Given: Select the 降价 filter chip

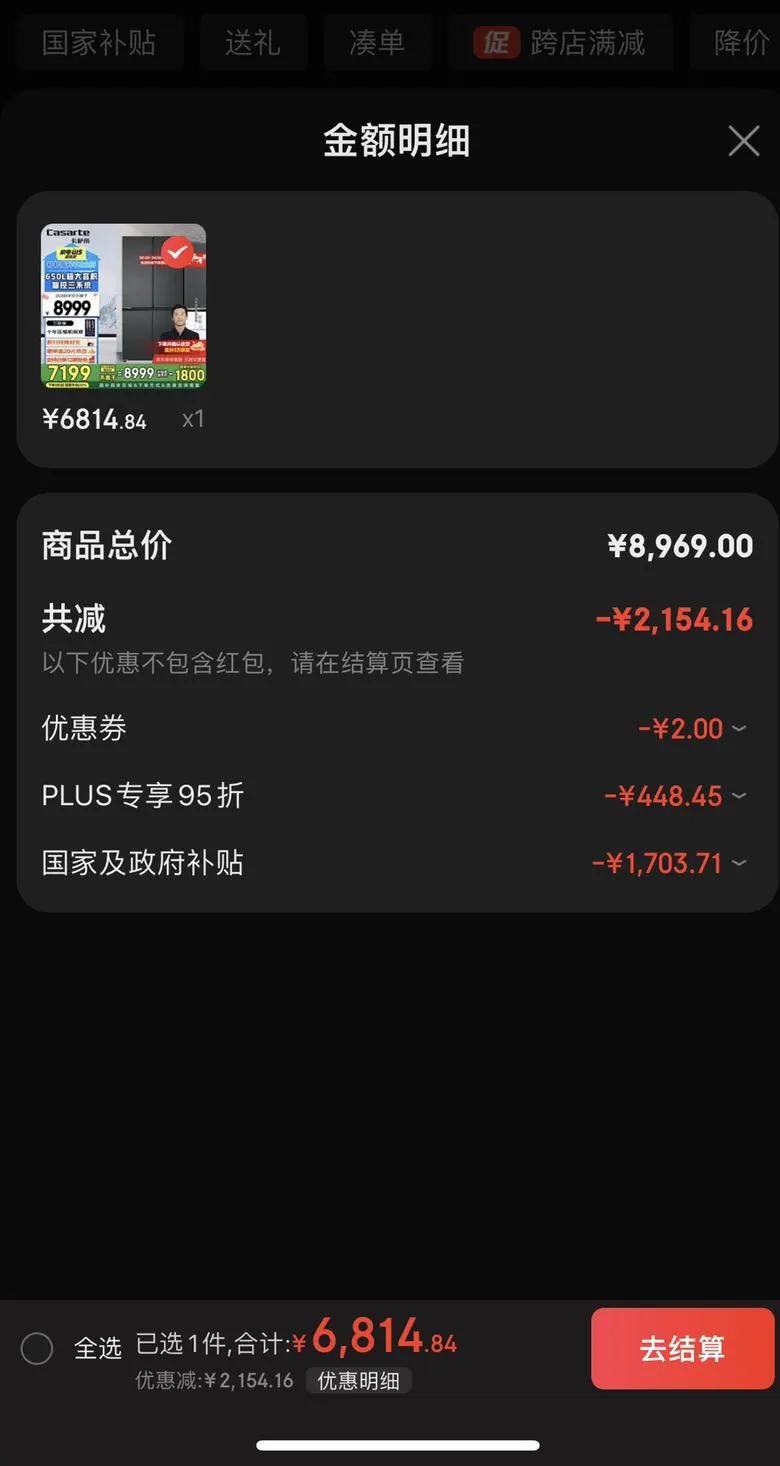Looking at the screenshot, I should (740, 43).
